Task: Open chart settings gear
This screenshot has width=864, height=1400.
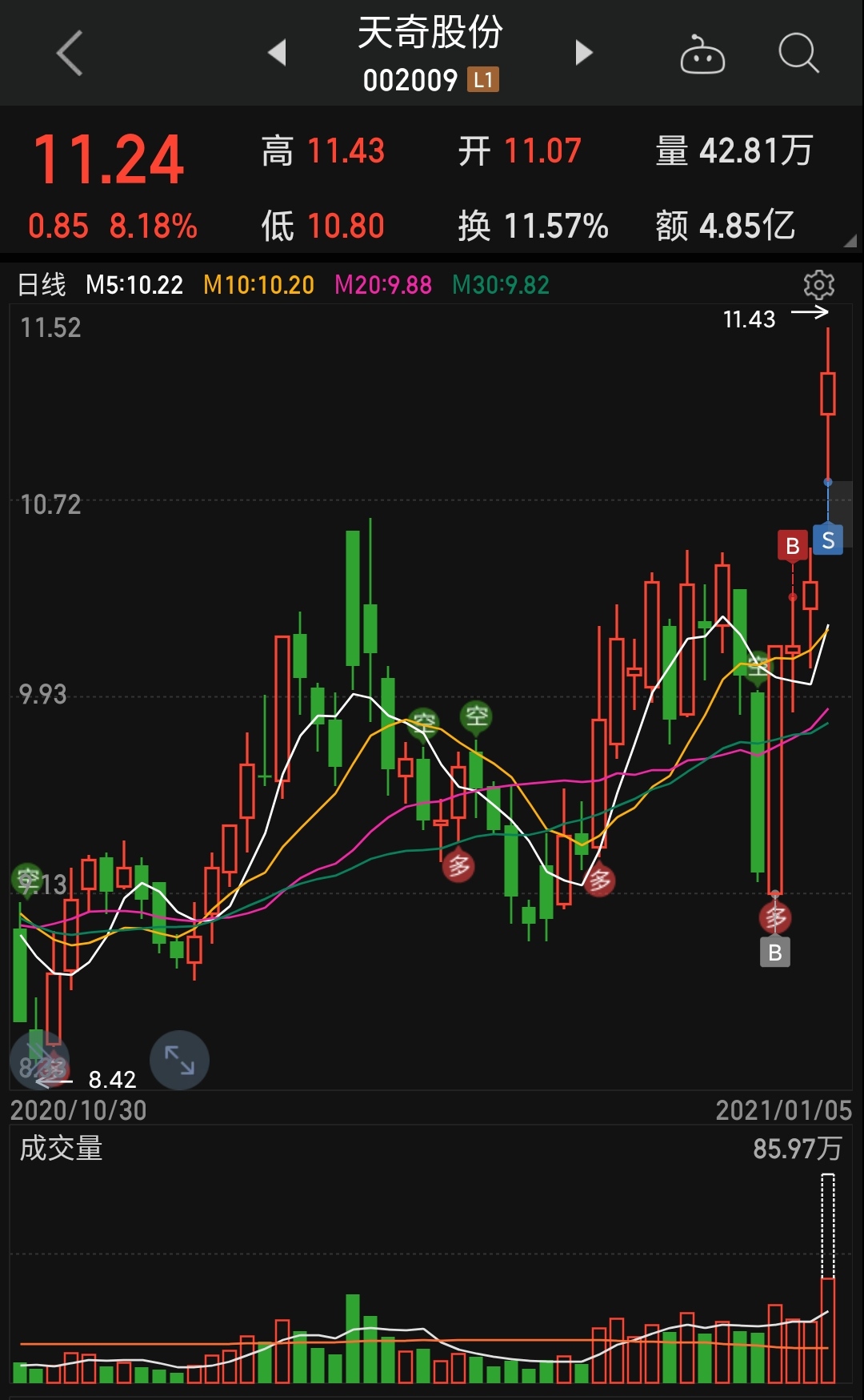Action: point(818,285)
